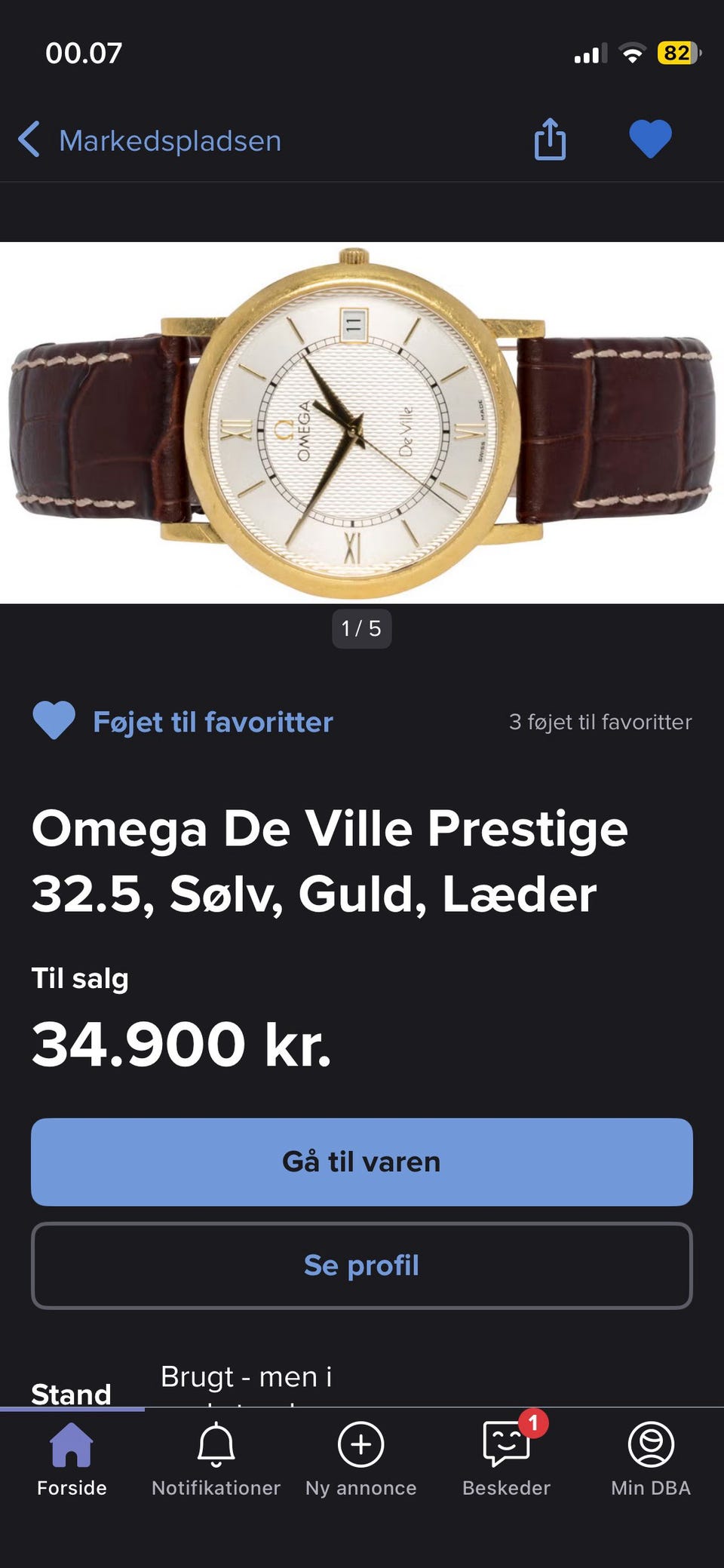Tap the back chevron beside Markedspladsen
Screen dimensions: 724x1568
29,140
